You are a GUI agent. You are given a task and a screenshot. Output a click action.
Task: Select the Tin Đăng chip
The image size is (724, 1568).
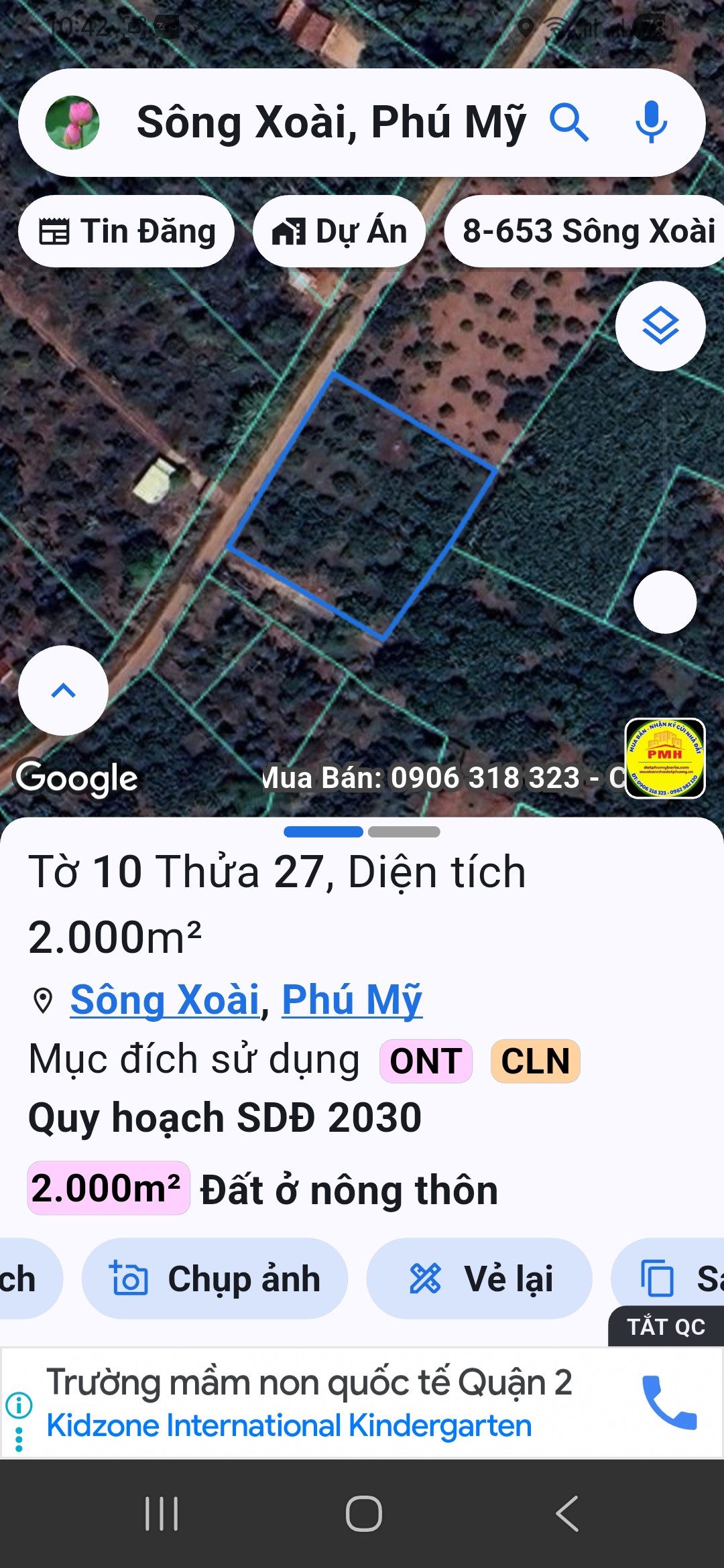click(x=127, y=231)
